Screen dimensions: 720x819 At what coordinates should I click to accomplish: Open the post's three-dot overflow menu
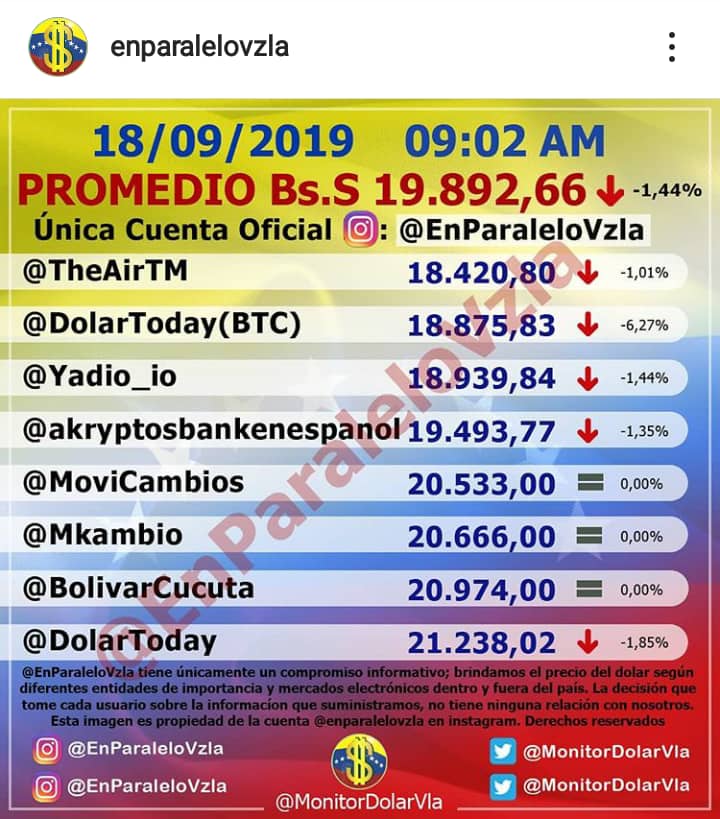[x=672, y=47]
